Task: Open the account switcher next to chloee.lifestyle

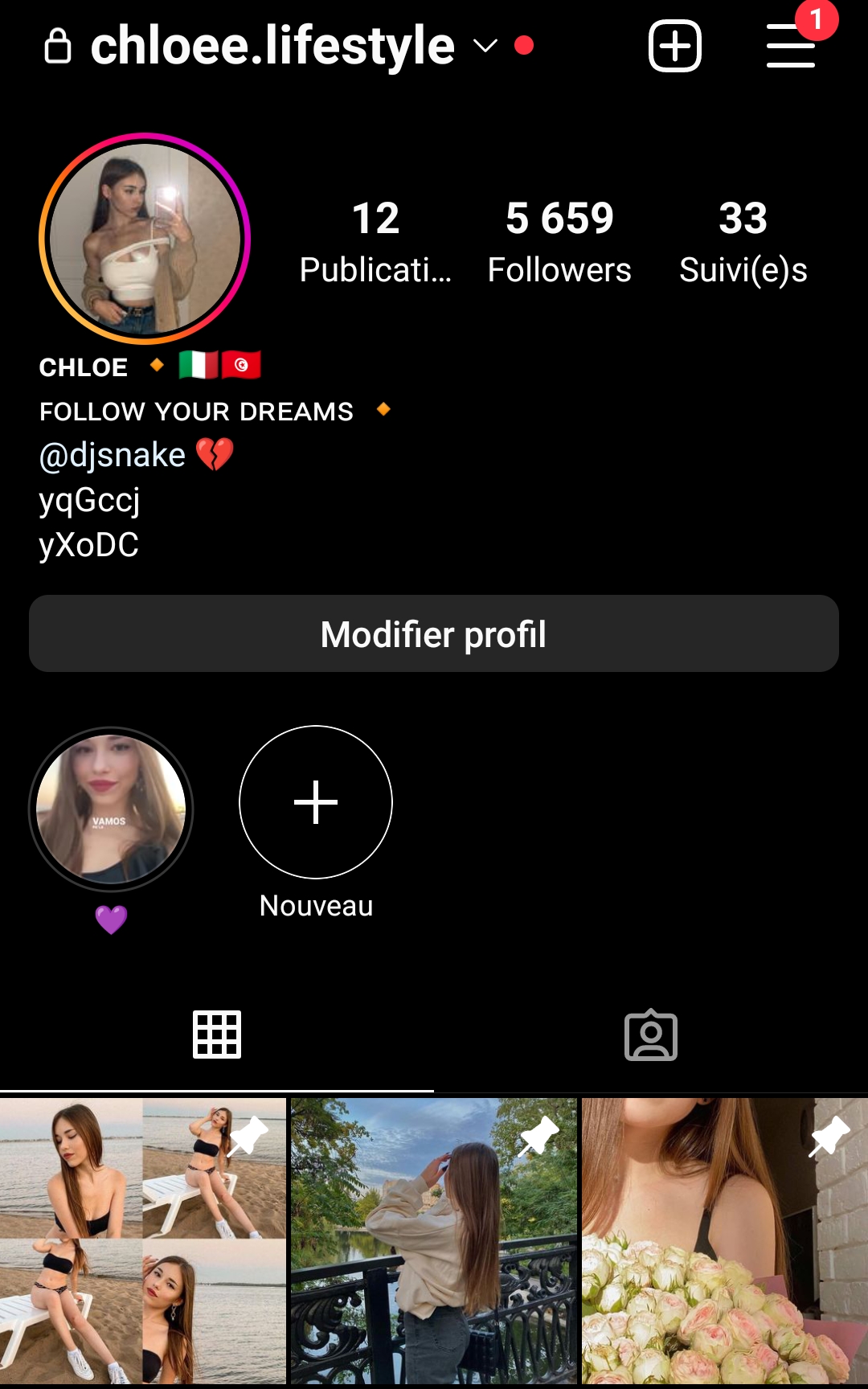Action: tap(485, 46)
